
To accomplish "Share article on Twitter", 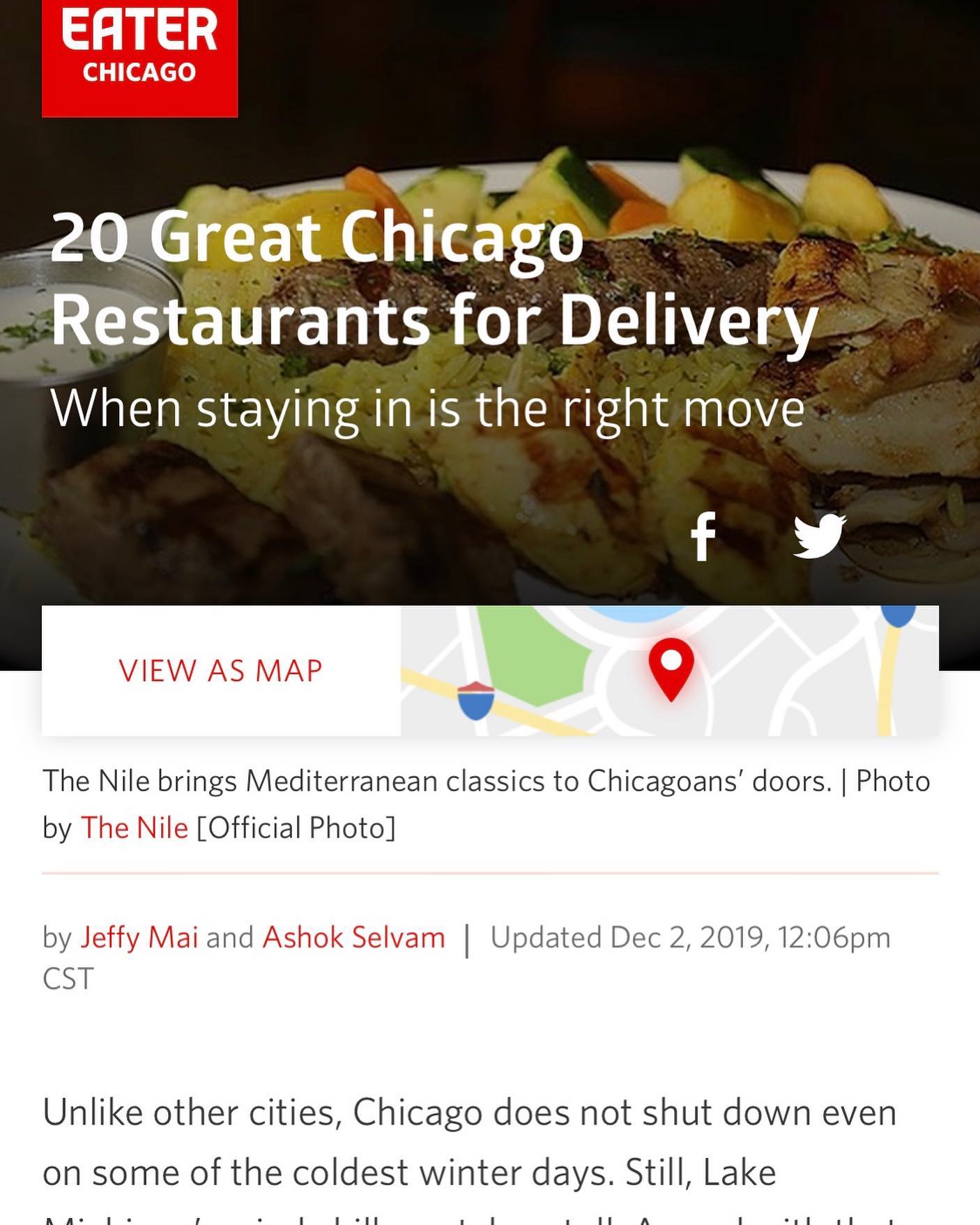I will (x=820, y=536).
